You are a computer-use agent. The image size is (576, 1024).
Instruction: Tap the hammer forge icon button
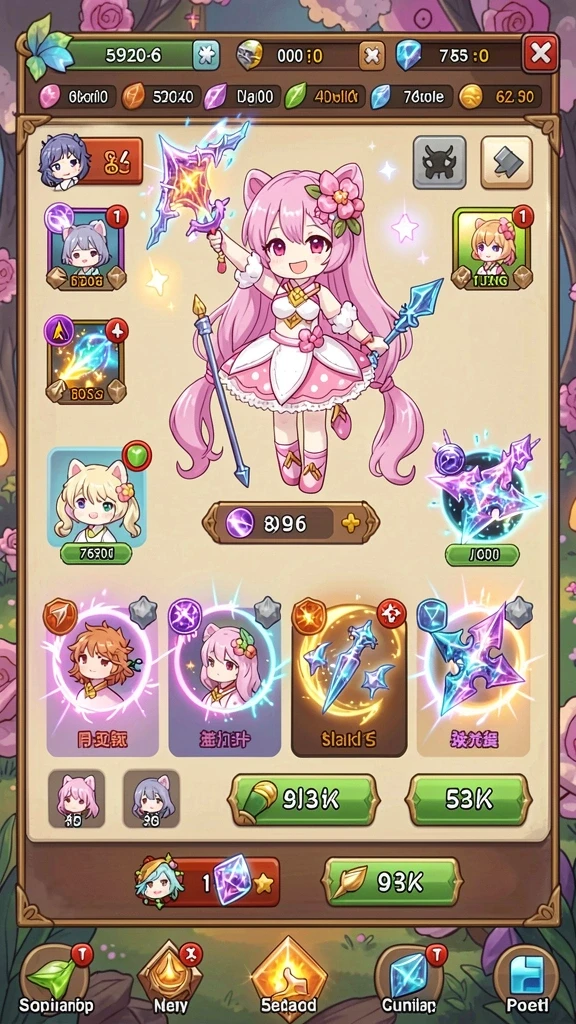[x=506, y=162]
